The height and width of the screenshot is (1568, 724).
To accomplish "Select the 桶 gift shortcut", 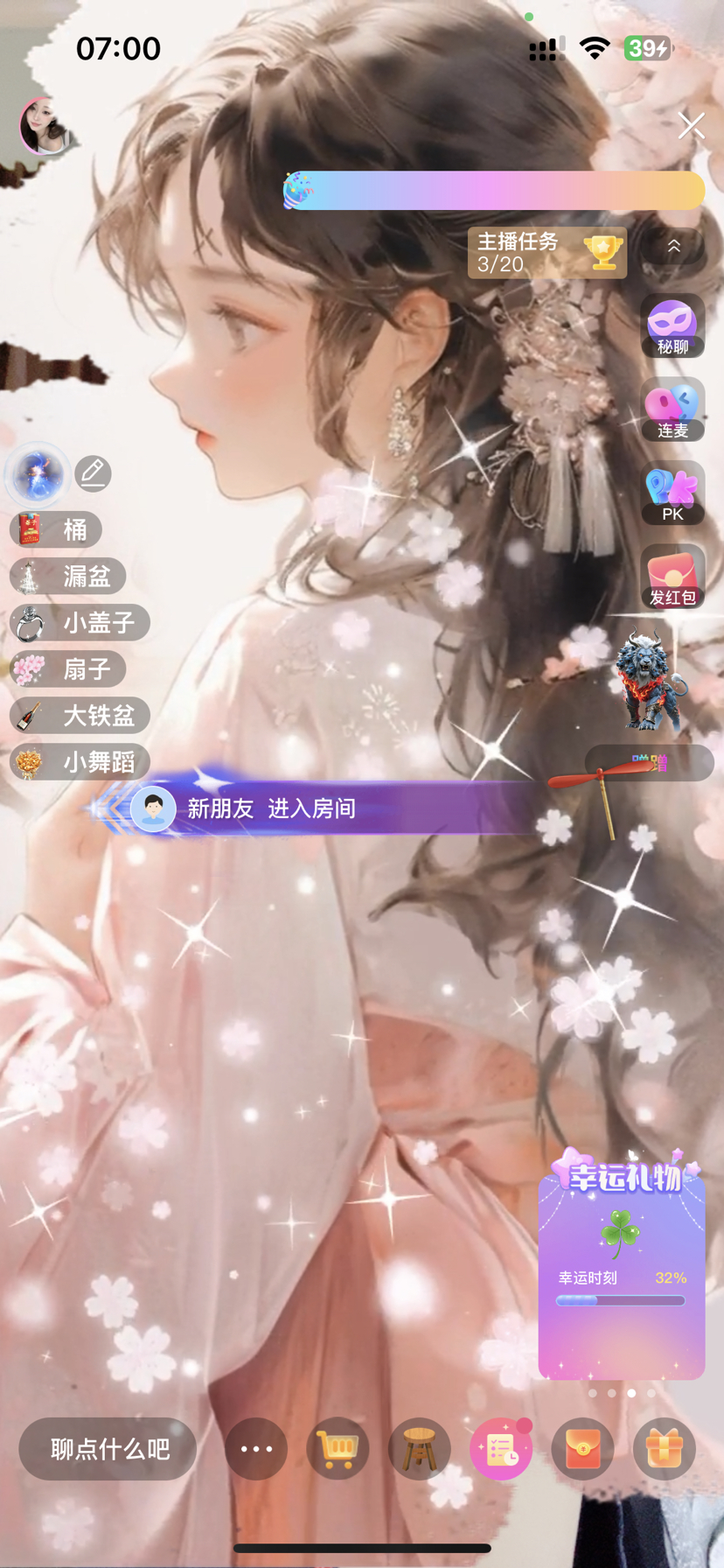I will pos(57,530).
